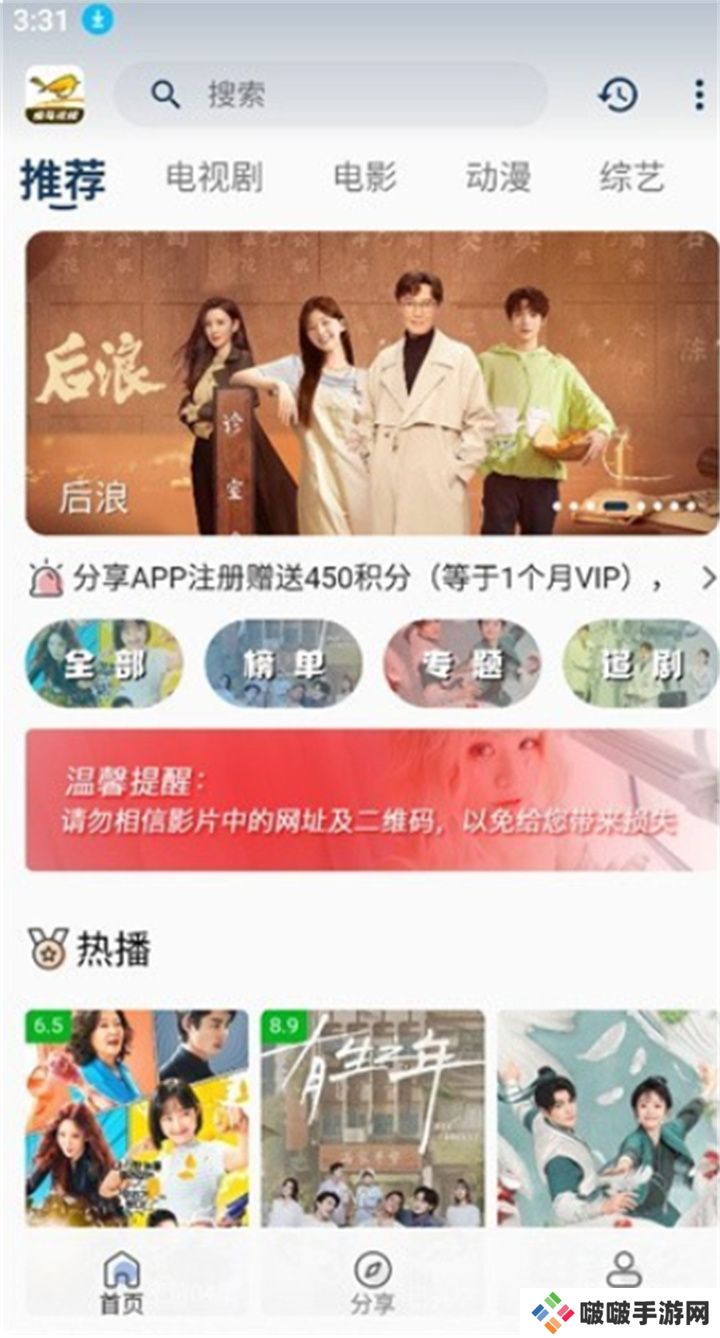Go to the 首页 bottom tab

(x=122, y=1283)
